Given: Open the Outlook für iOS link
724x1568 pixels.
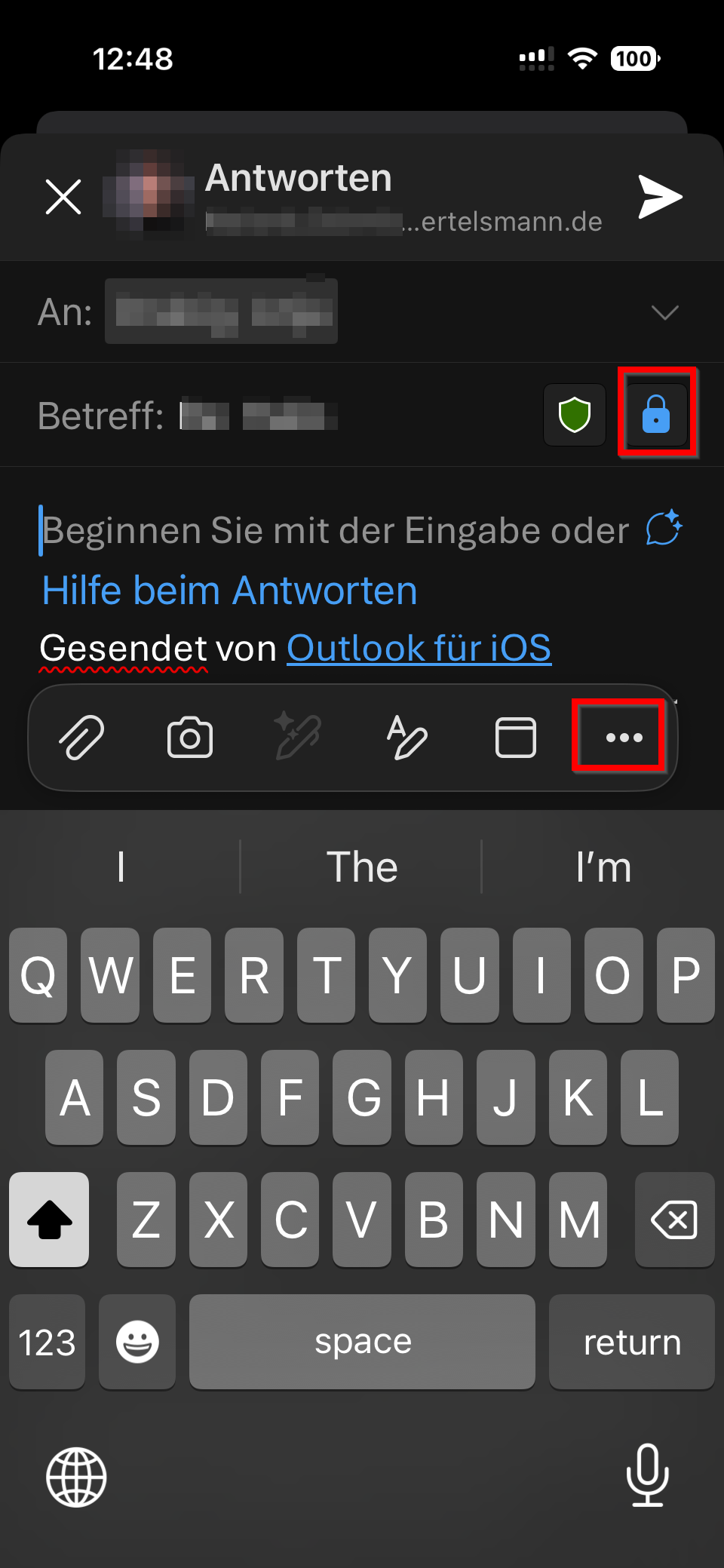Looking at the screenshot, I should pyautogui.click(x=419, y=648).
